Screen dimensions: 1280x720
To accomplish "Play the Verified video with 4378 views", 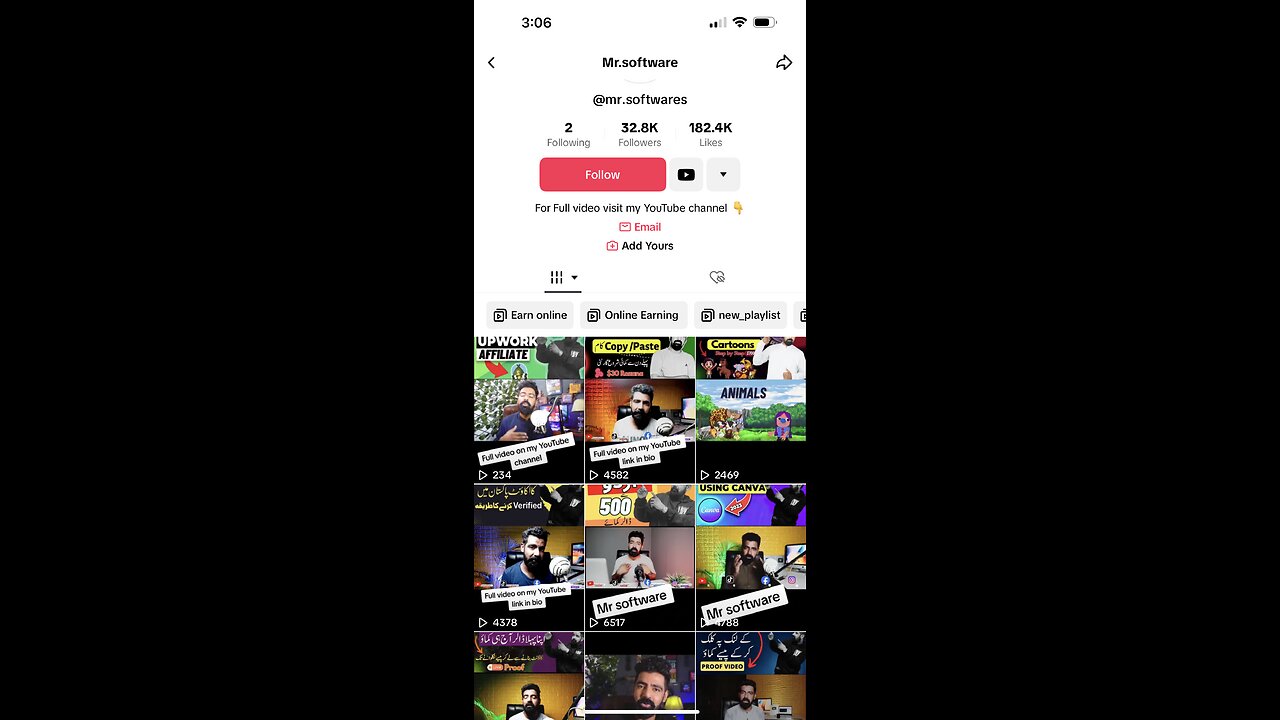I will [529, 557].
